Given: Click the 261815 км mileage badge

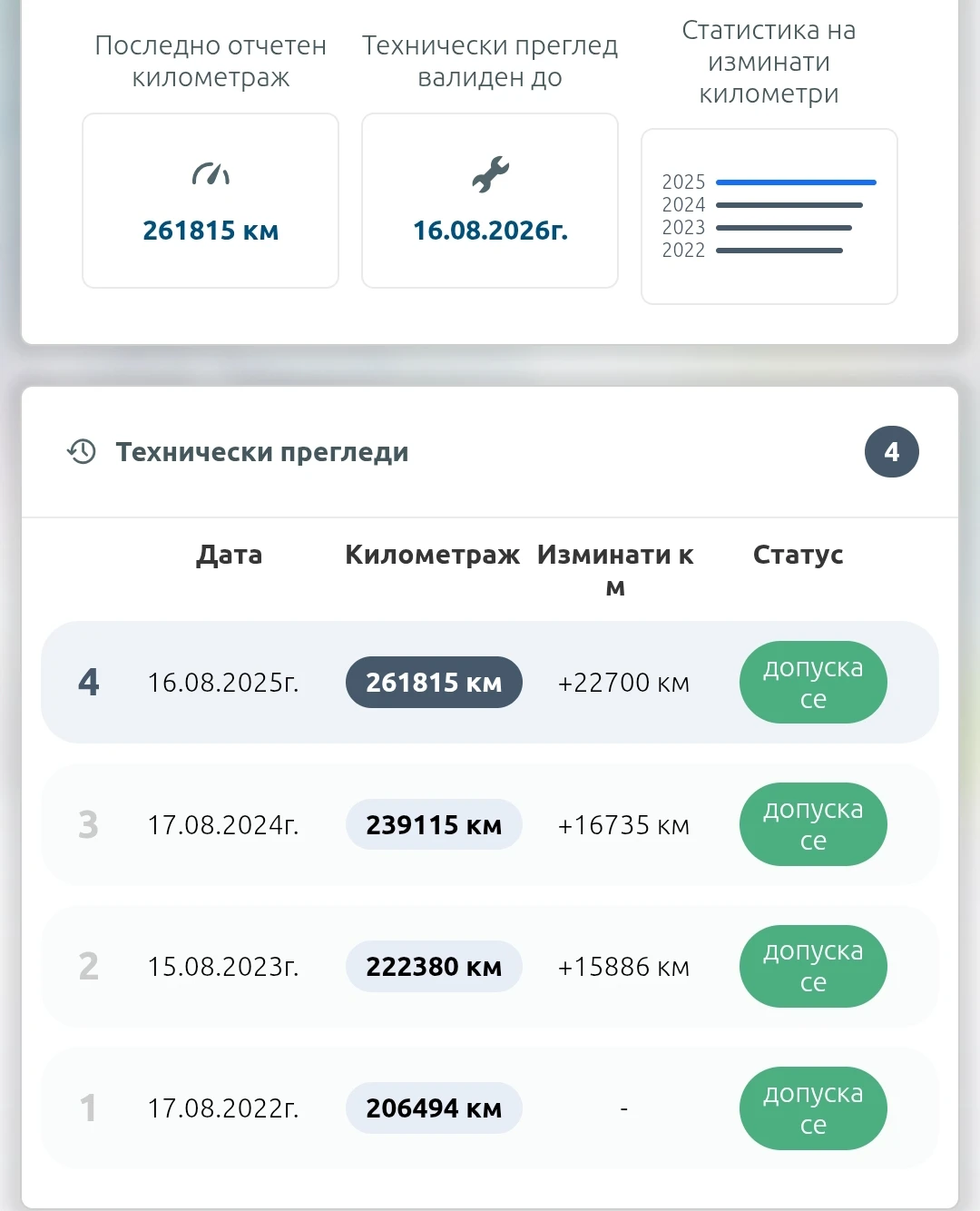Looking at the screenshot, I should coord(433,682).
